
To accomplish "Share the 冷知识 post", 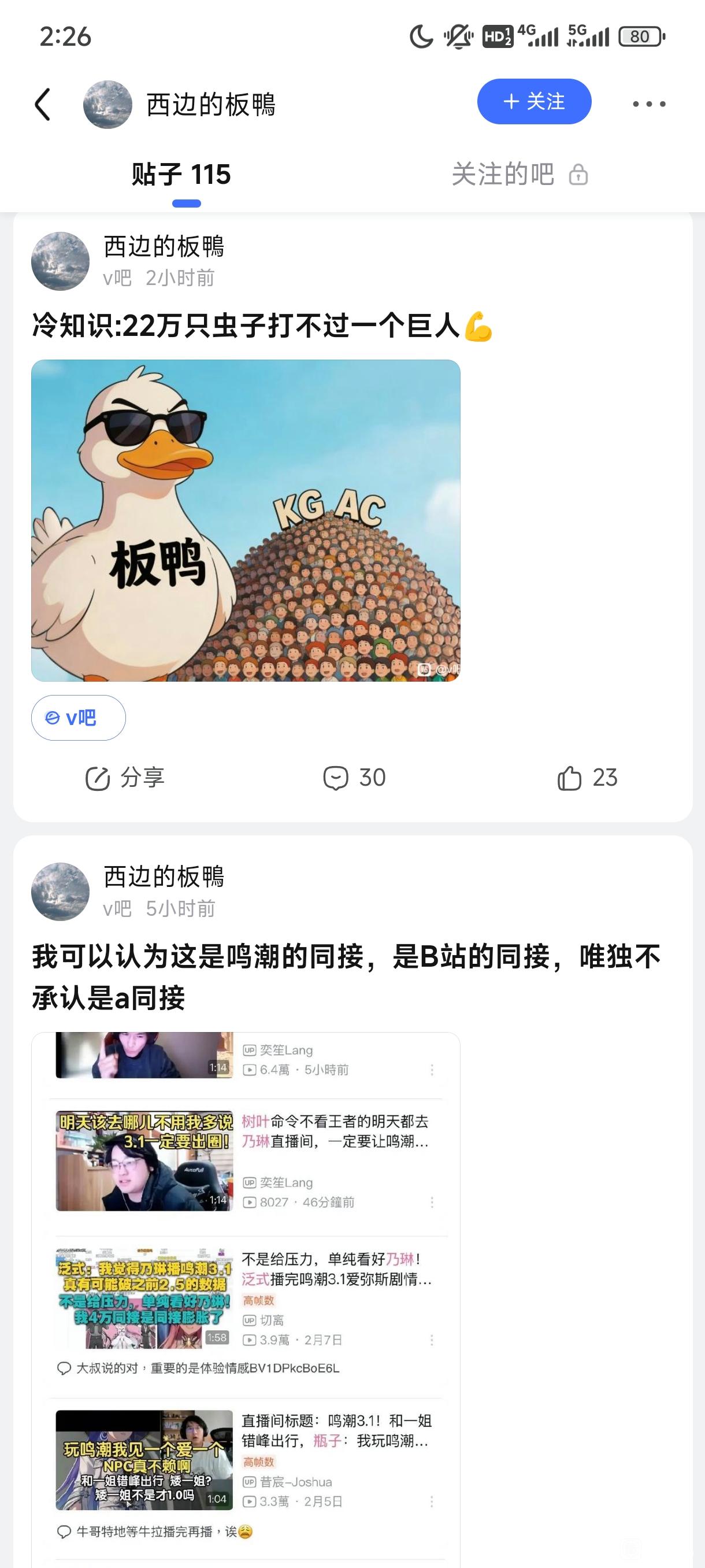I will (125, 778).
